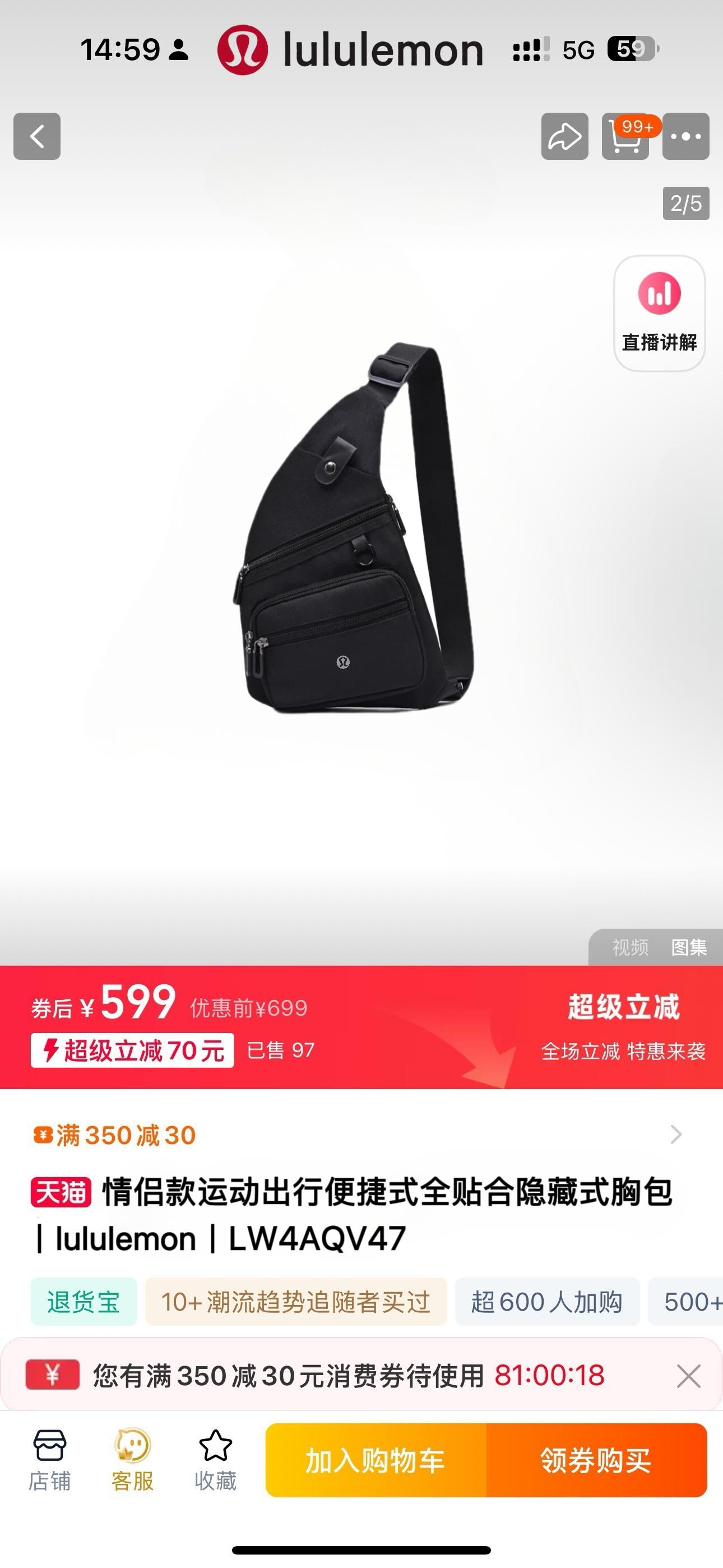Tap 加入购物车 to add to cart
The image size is (723, 1568).
point(376,1460)
